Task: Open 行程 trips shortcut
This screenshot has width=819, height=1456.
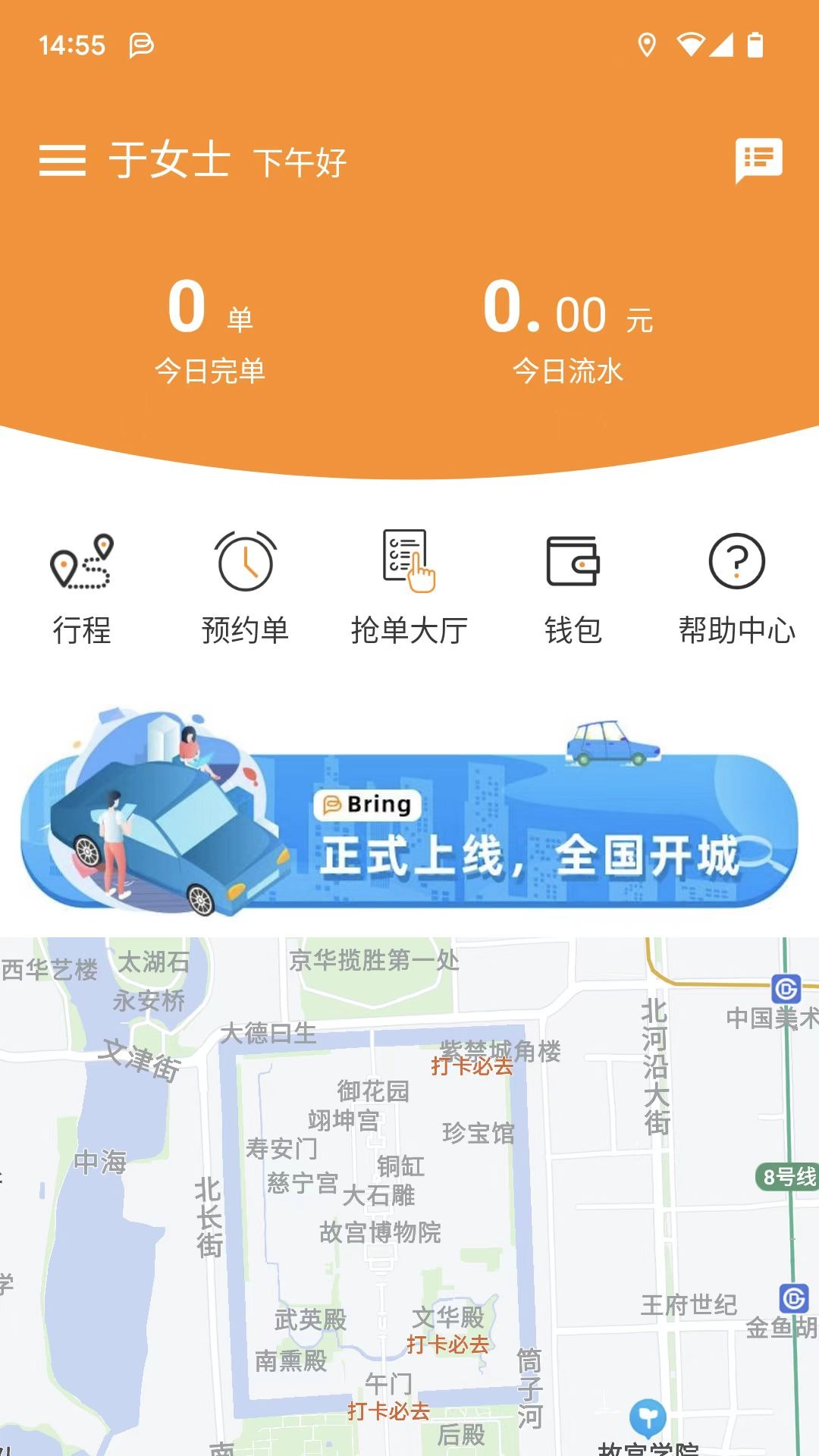Action: (x=81, y=588)
